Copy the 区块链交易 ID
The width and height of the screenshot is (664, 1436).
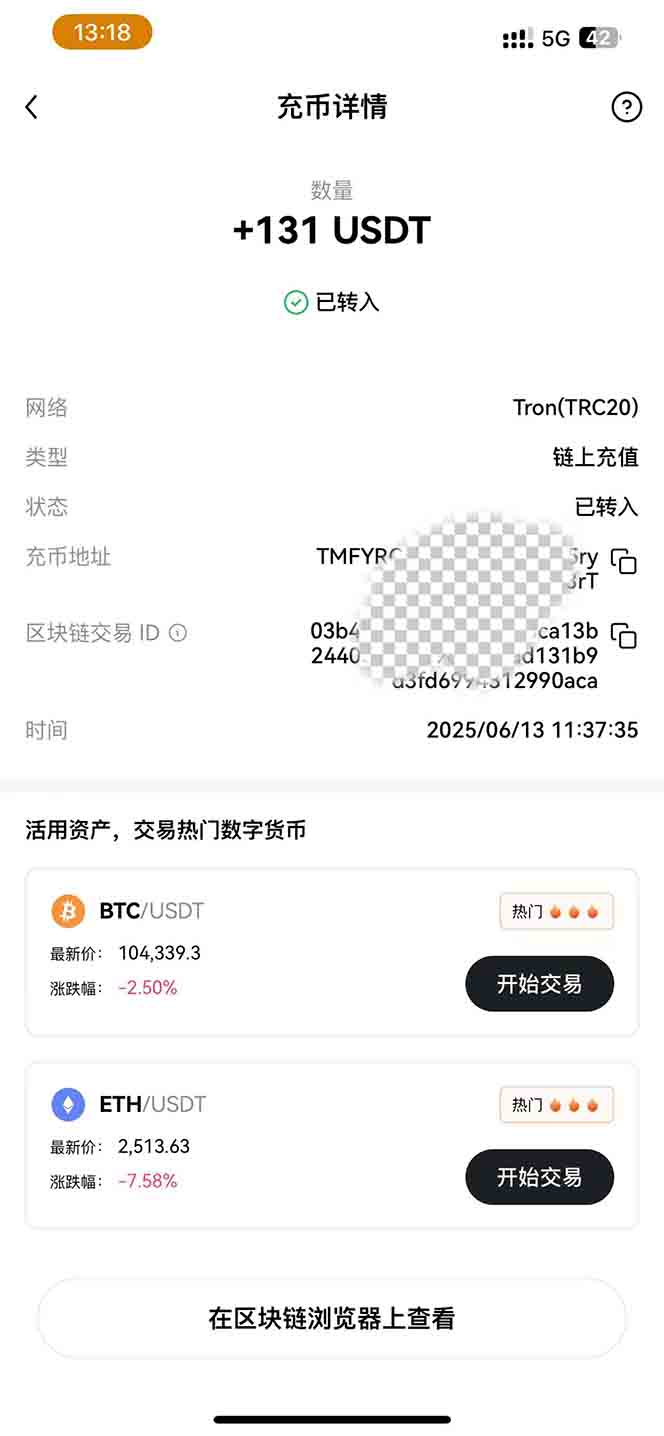click(x=624, y=636)
